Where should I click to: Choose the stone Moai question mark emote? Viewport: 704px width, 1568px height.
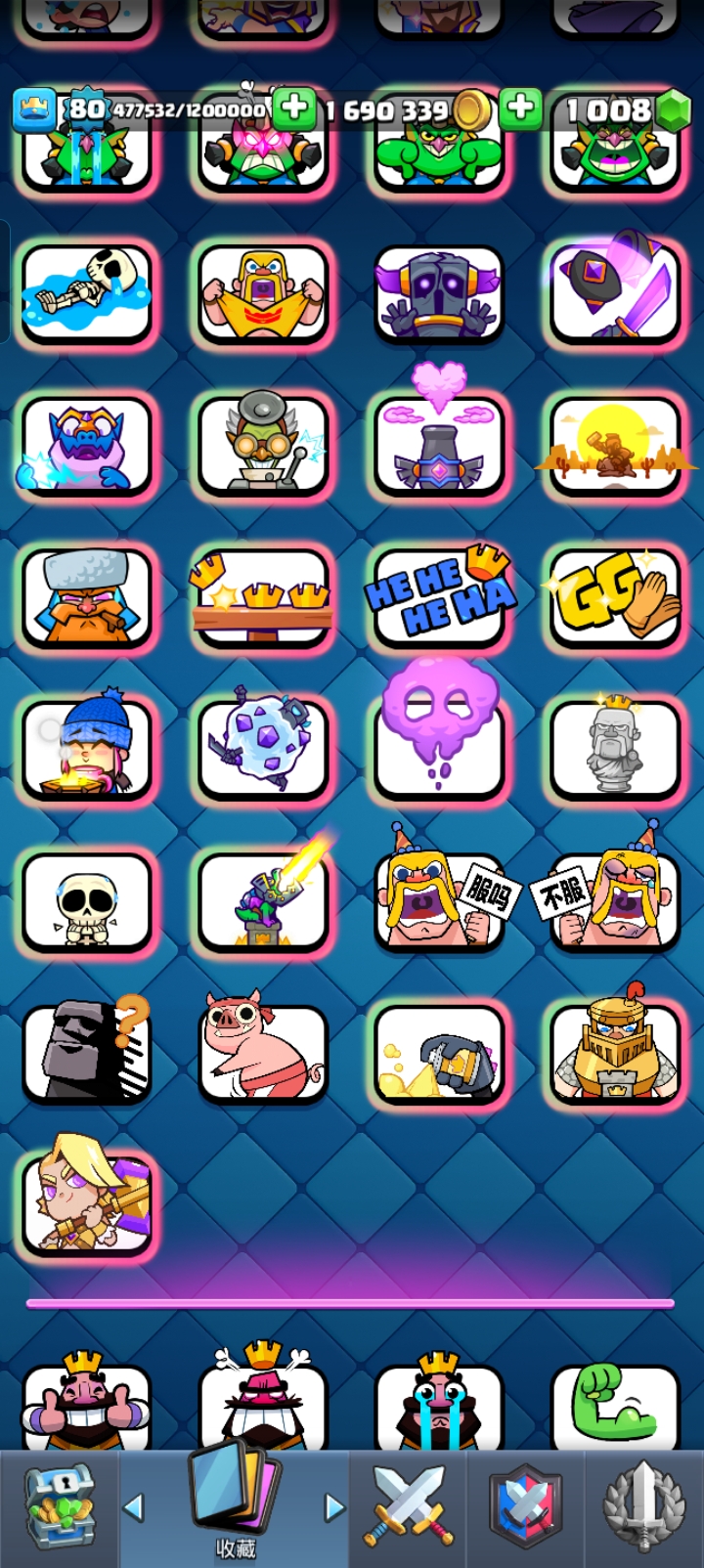[87, 1051]
